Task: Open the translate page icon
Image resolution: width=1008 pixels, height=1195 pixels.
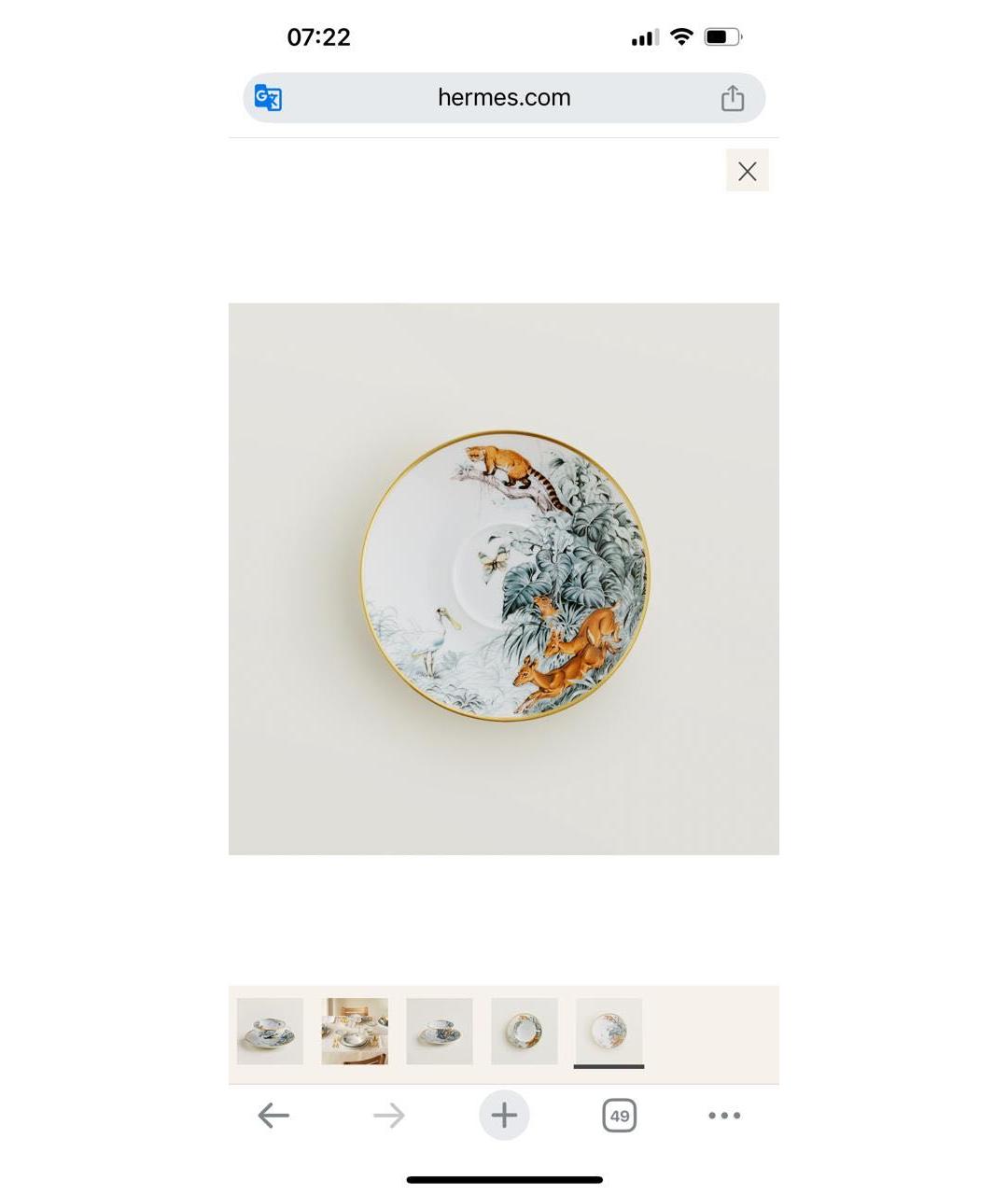Action: coord(268,98)
